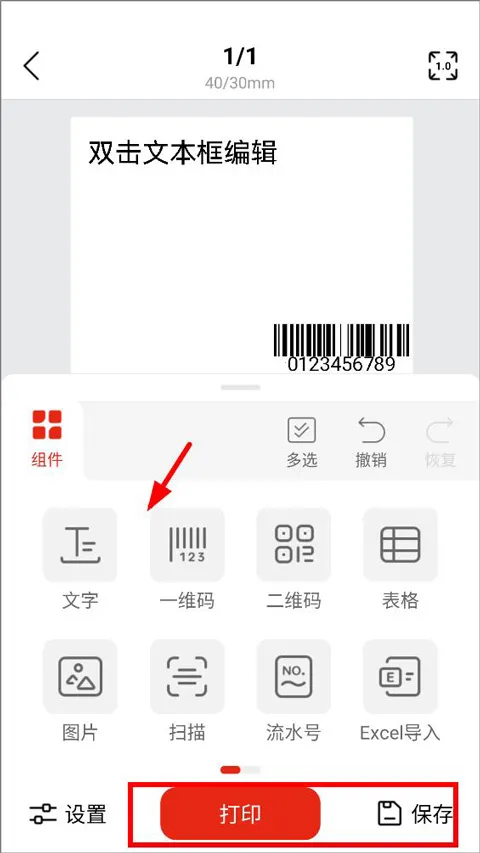Image resolution: width=480 pixels, height=853 pixels.
Task: Insert a 二维码 QR code component
Action: click(x=294, y=559)
